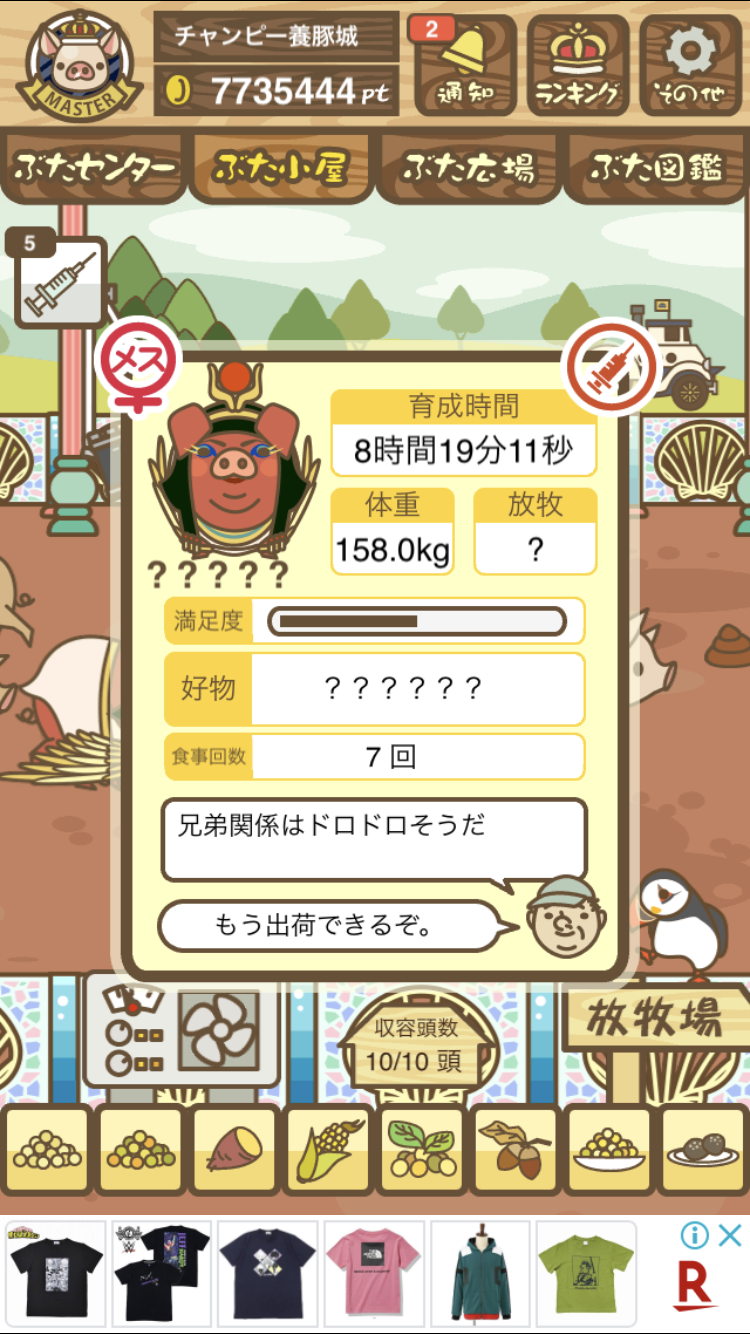Switch to the ぶた小屋 tab
This screenshot has height=1334, width=750.
pyautogui.click(x=281, y=167)
